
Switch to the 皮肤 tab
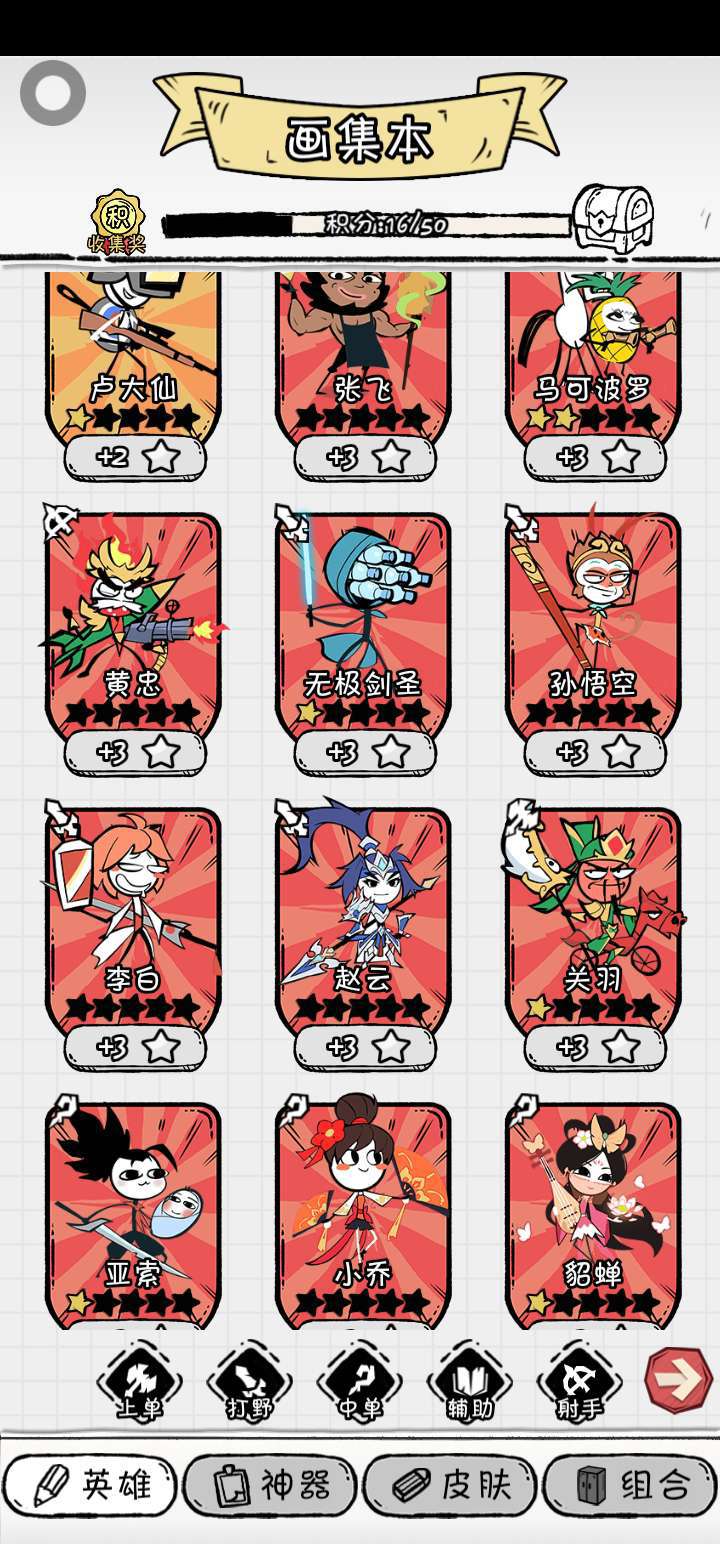click(x=451, y=1485)
